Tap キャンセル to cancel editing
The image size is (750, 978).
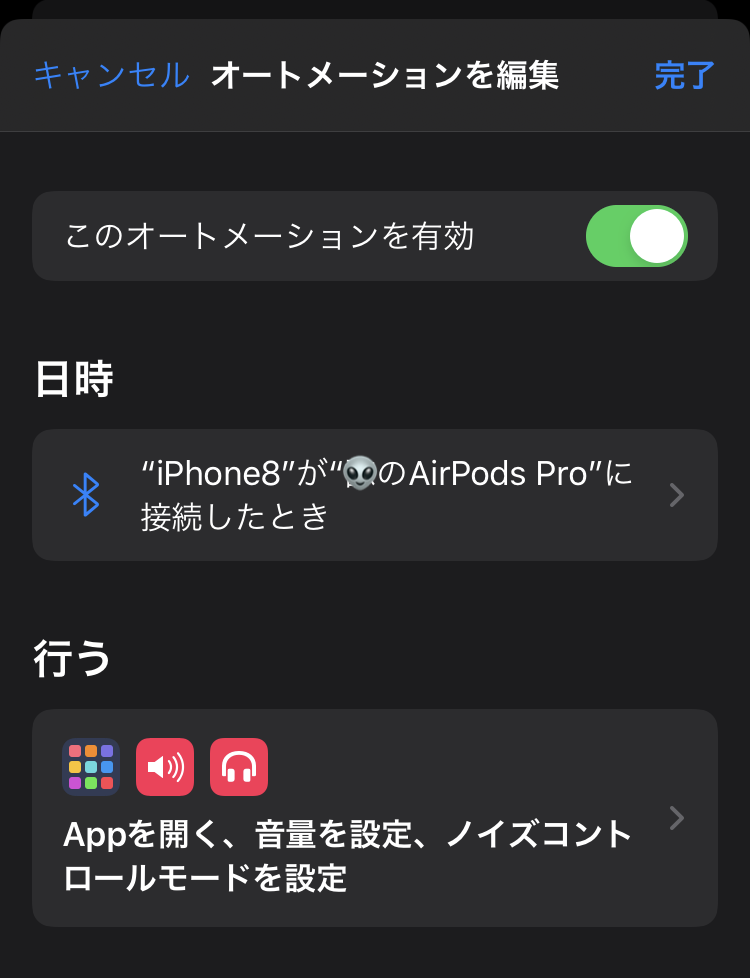click(x=111, y=75)
